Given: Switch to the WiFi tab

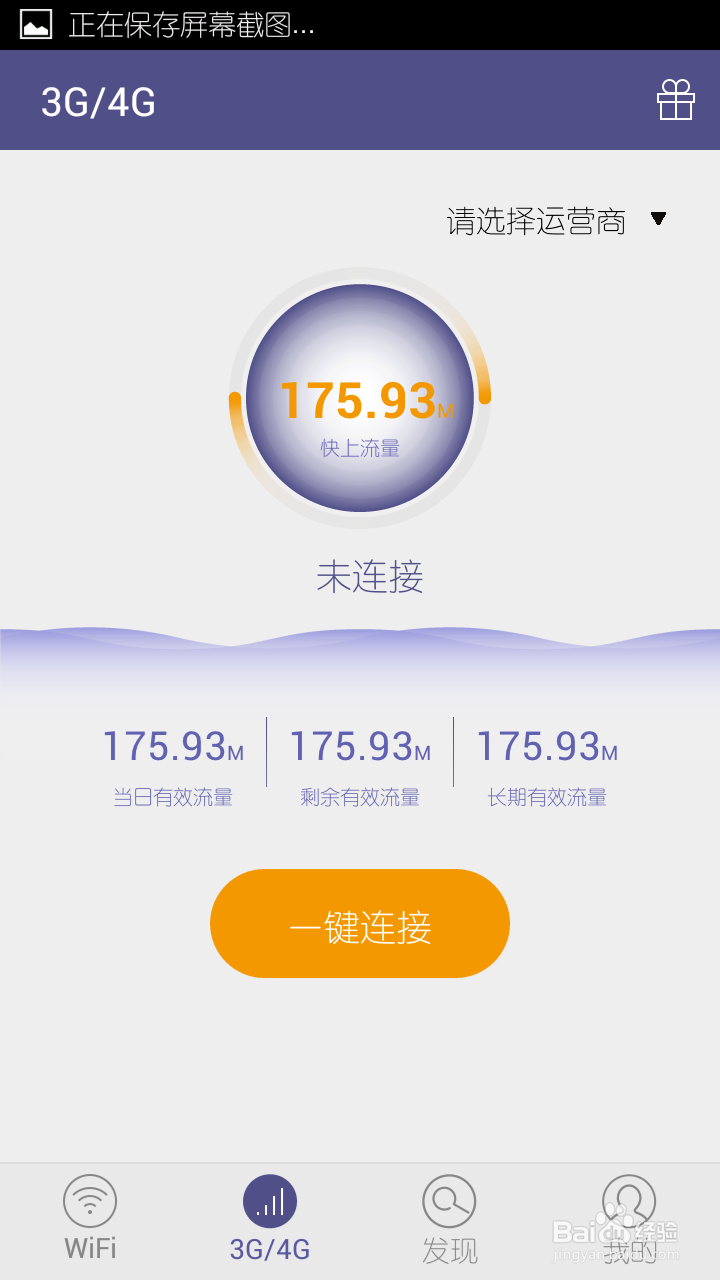Looking at the screenshot, I should (x=89, y=1215).
